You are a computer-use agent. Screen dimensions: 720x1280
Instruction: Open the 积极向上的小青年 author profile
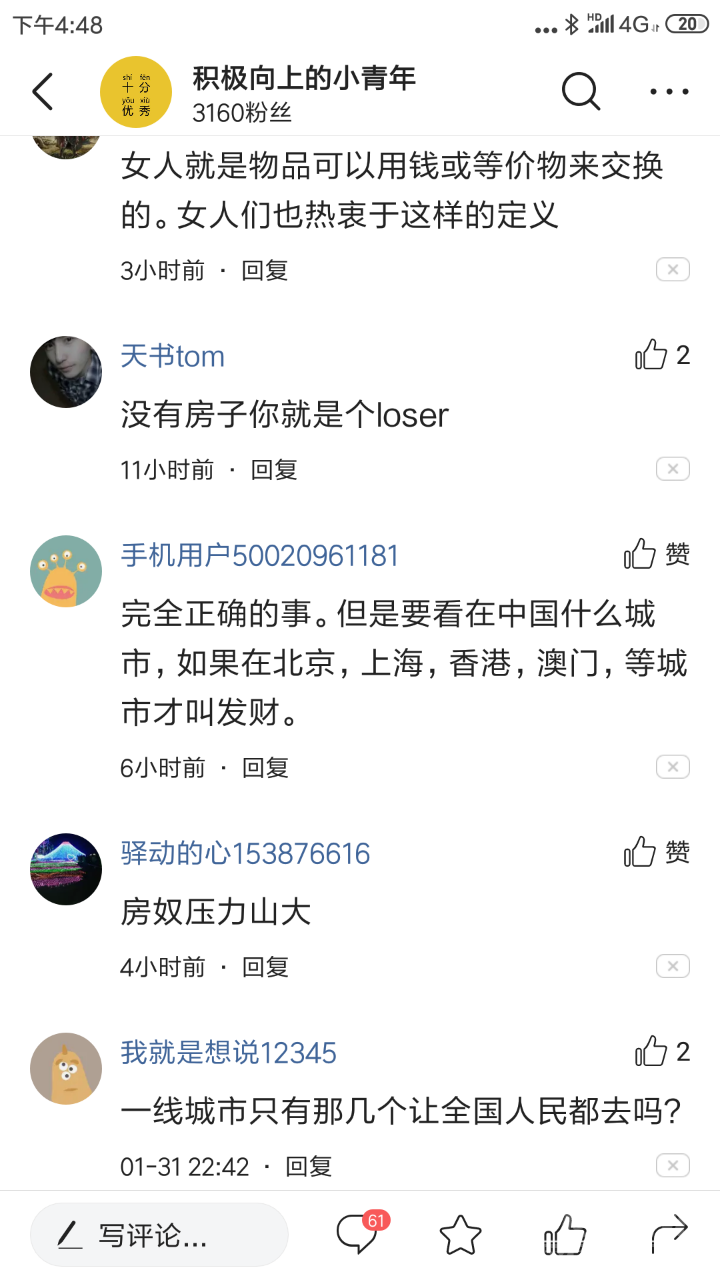303,79
